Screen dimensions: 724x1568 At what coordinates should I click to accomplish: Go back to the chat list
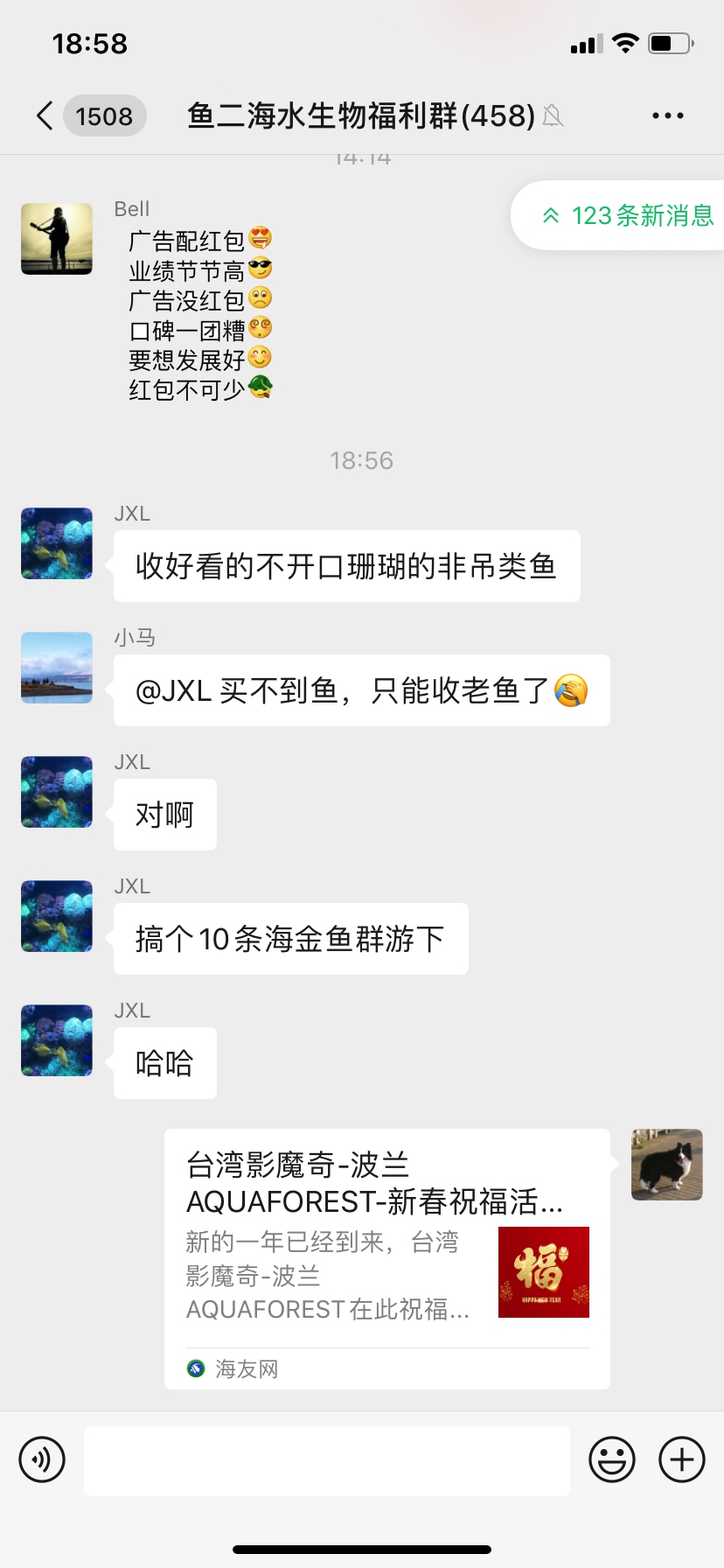point(45,115)
